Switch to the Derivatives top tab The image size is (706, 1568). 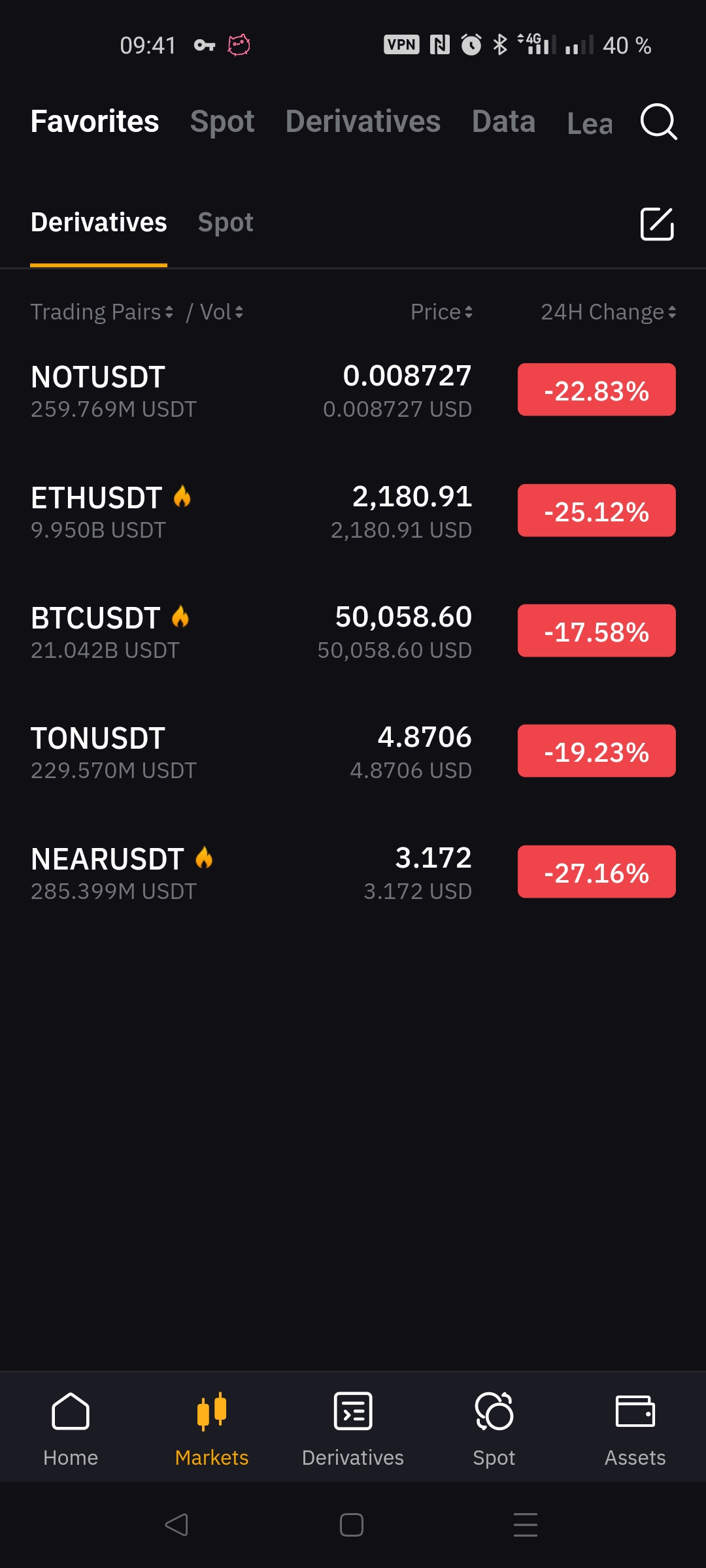point(363,122)
